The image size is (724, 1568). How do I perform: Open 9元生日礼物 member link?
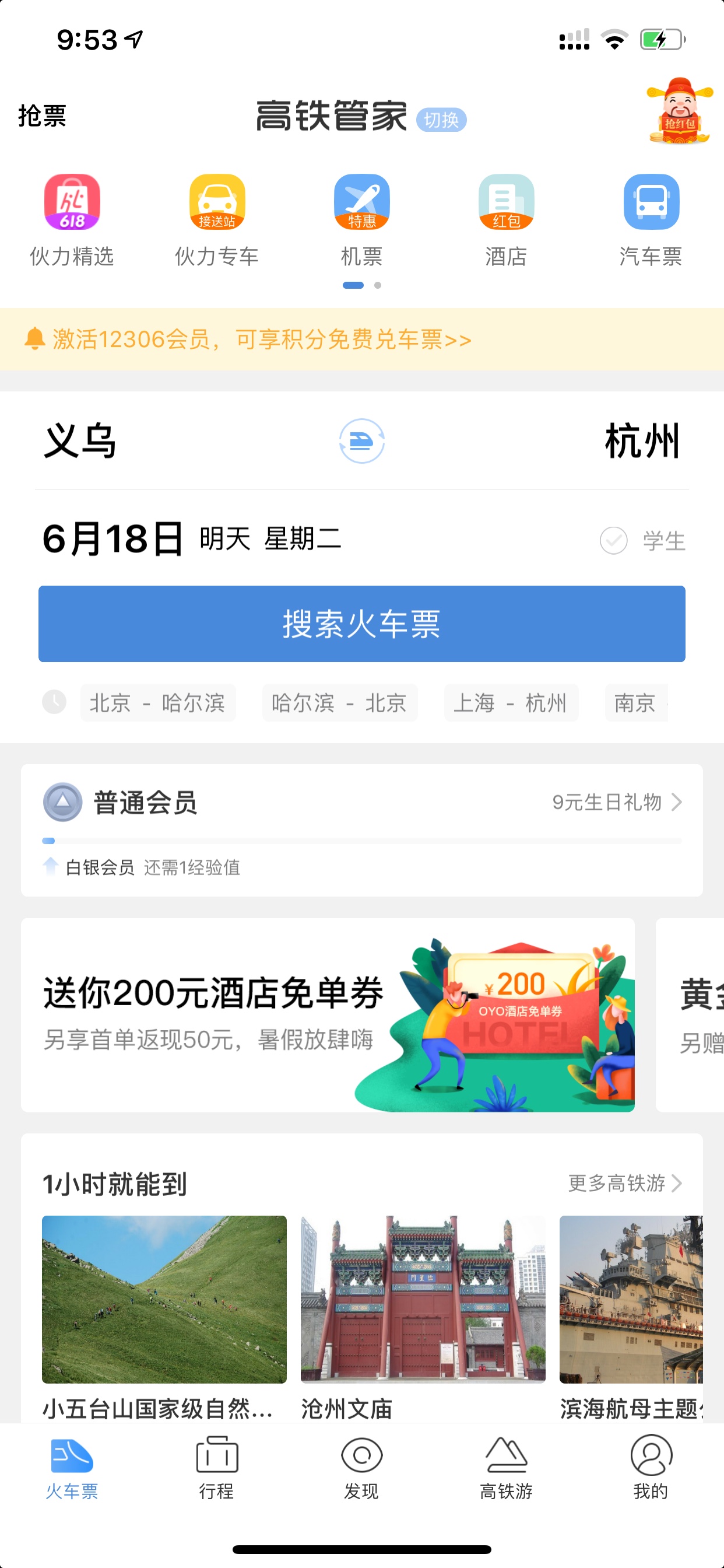pyautogui.click(x=616, y=801)
